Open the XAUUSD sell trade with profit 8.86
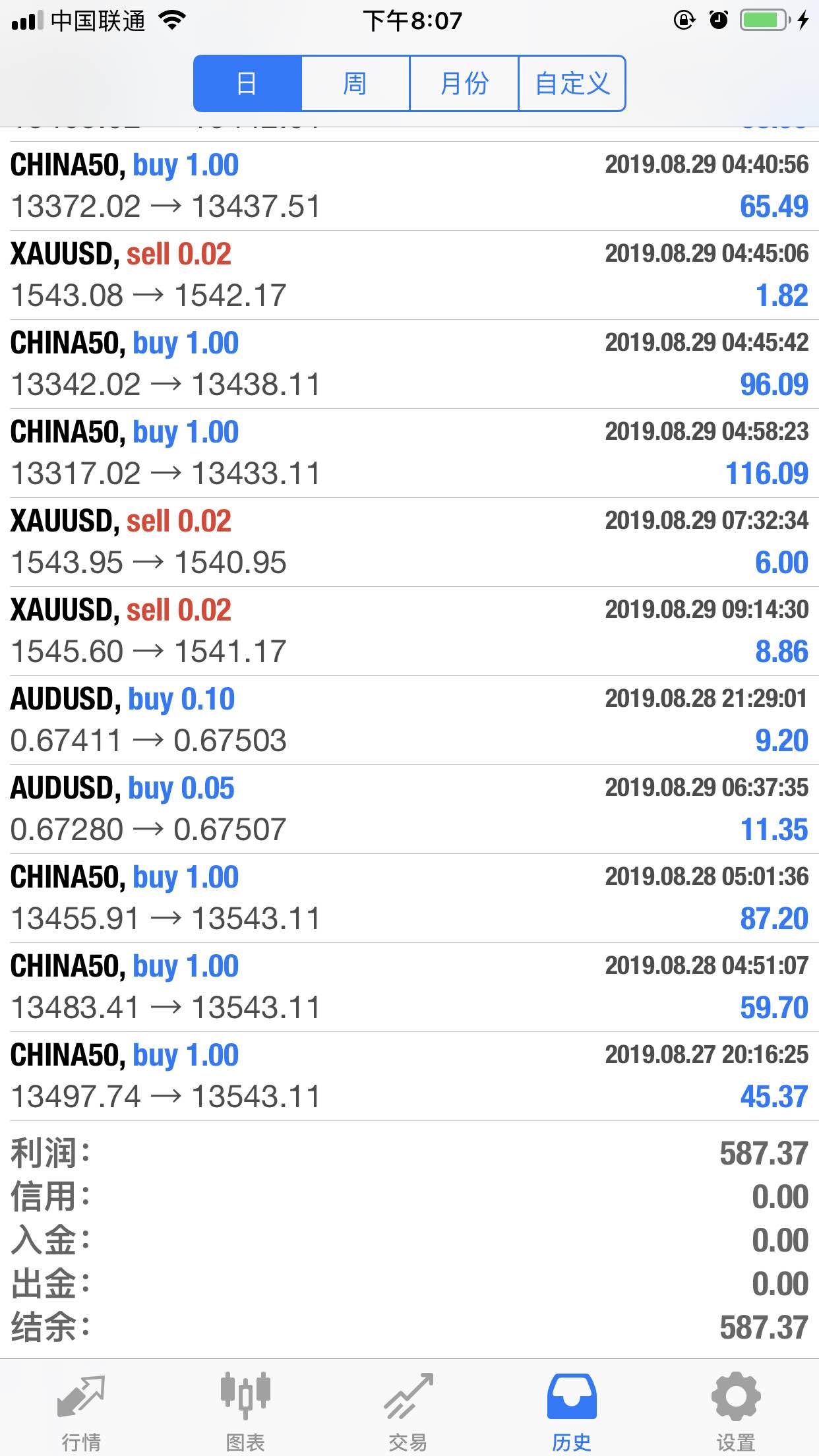819x1456 pixels. click(409, 631)
